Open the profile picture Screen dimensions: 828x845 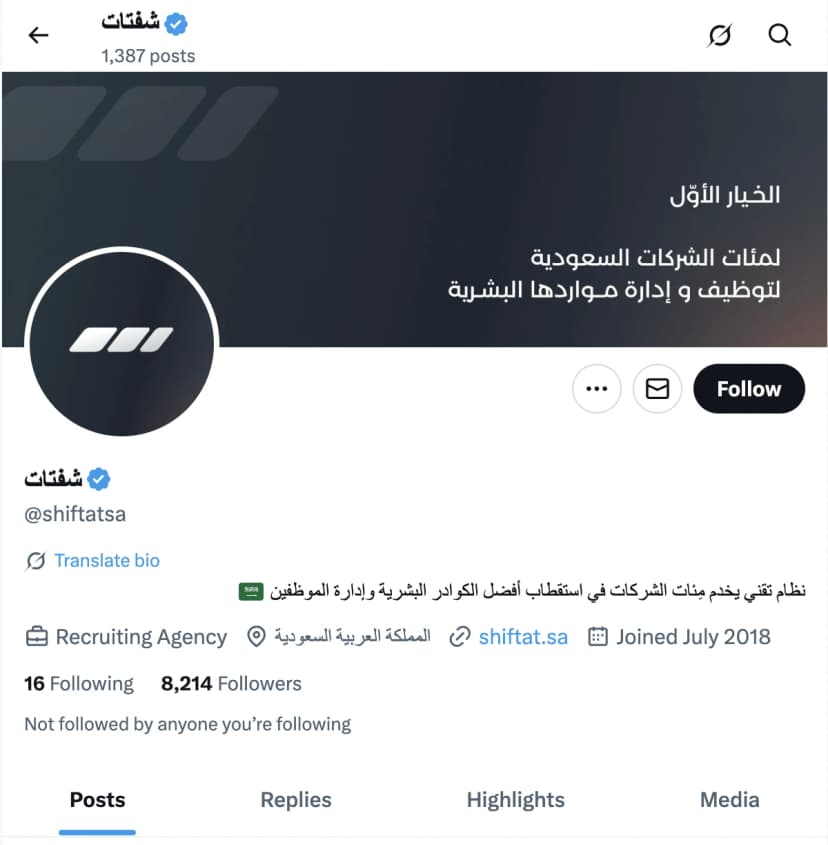(x=120, y=342)
